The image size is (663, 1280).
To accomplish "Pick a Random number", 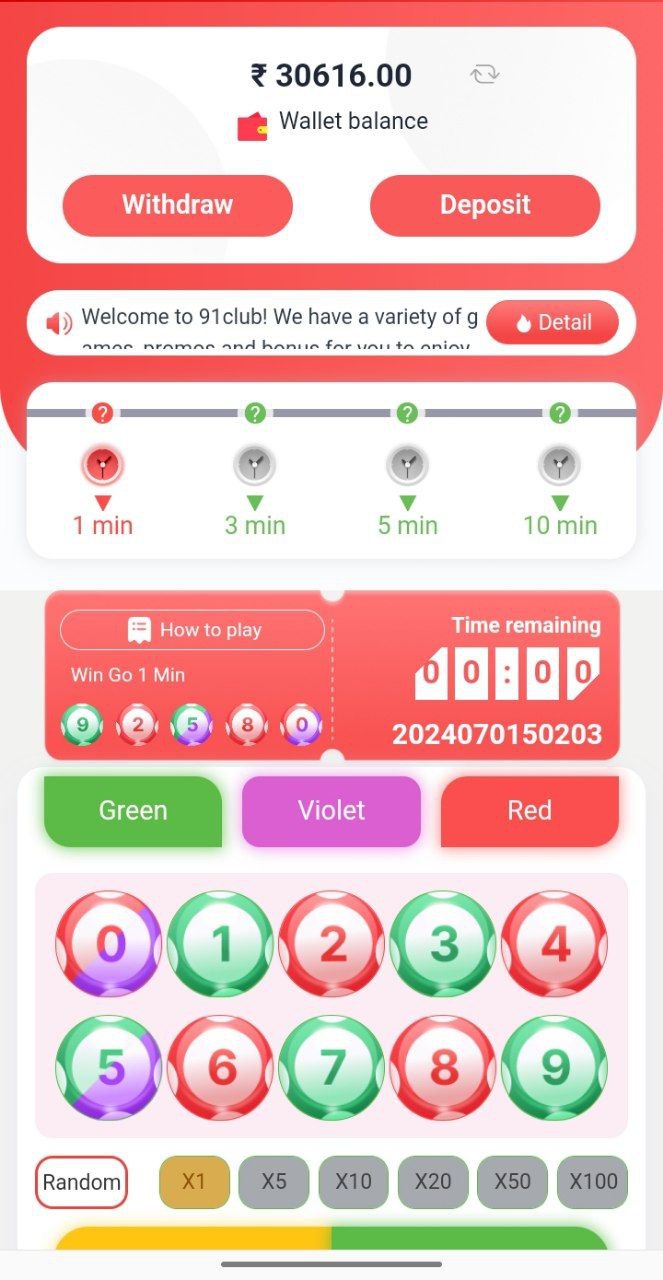I will coord(82,1182).
